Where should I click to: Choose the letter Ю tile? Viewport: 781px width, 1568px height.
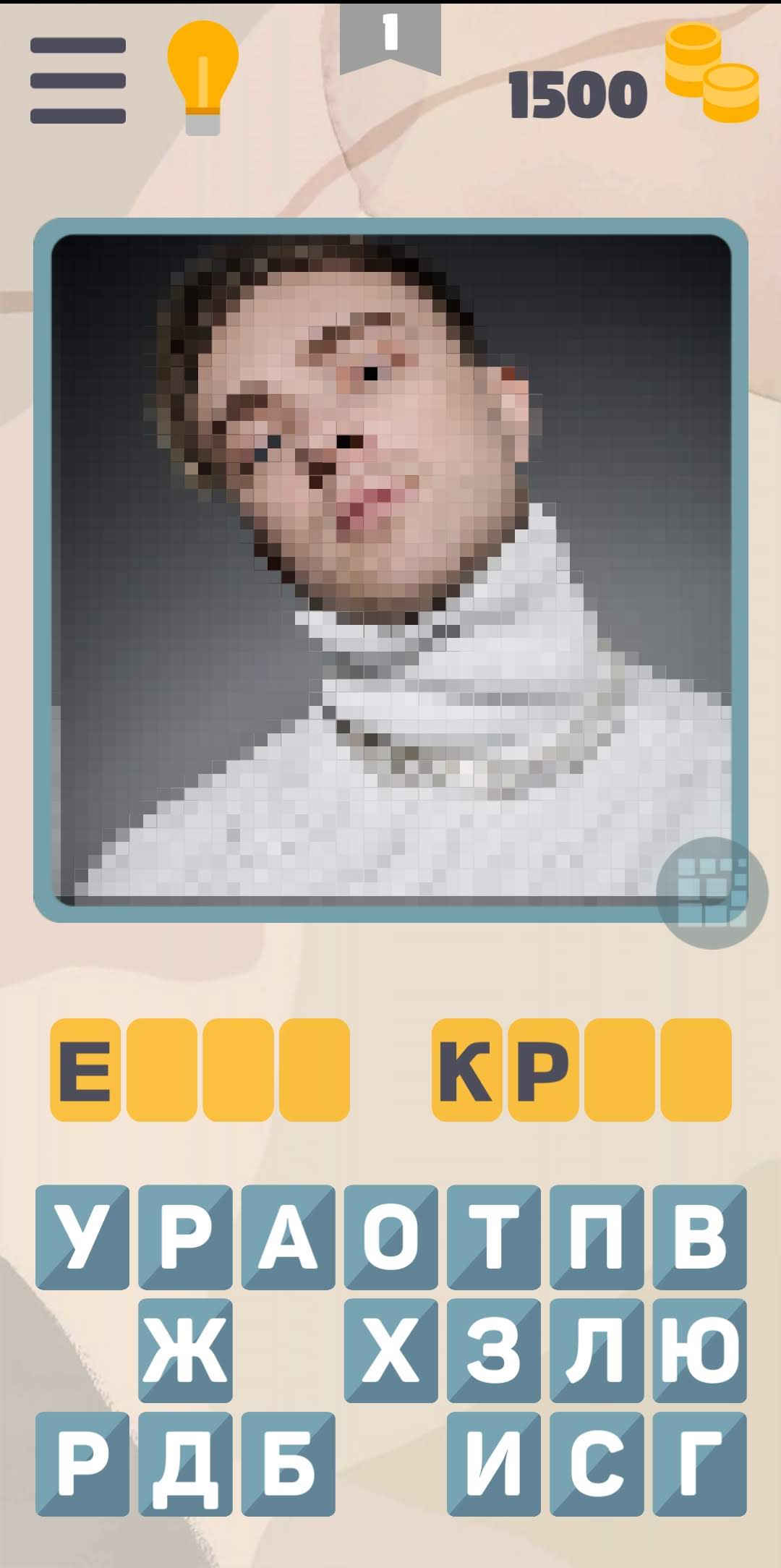[x=699, y=1350]
